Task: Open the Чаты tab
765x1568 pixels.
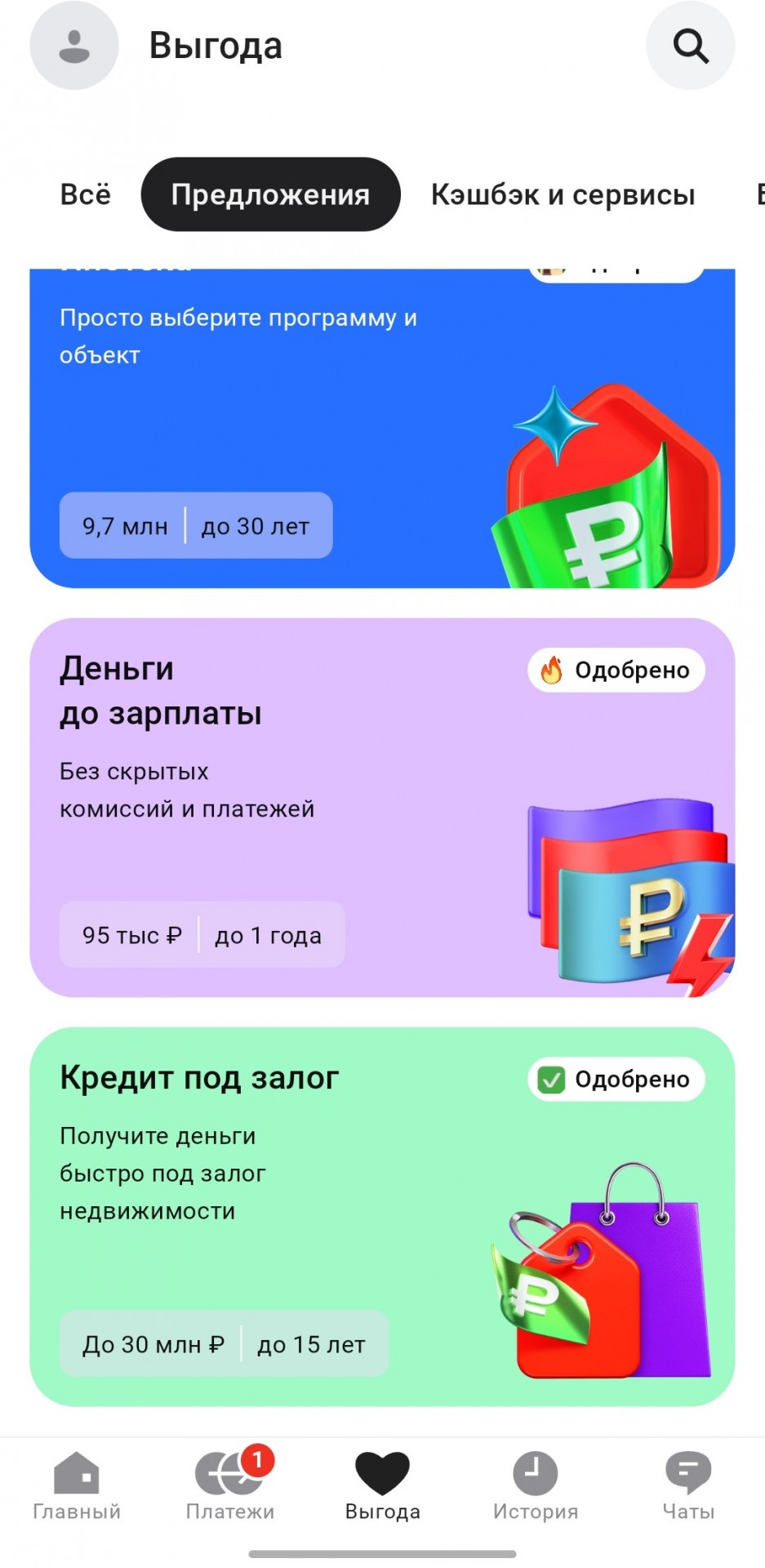Action: click(x=687, y=1486)
